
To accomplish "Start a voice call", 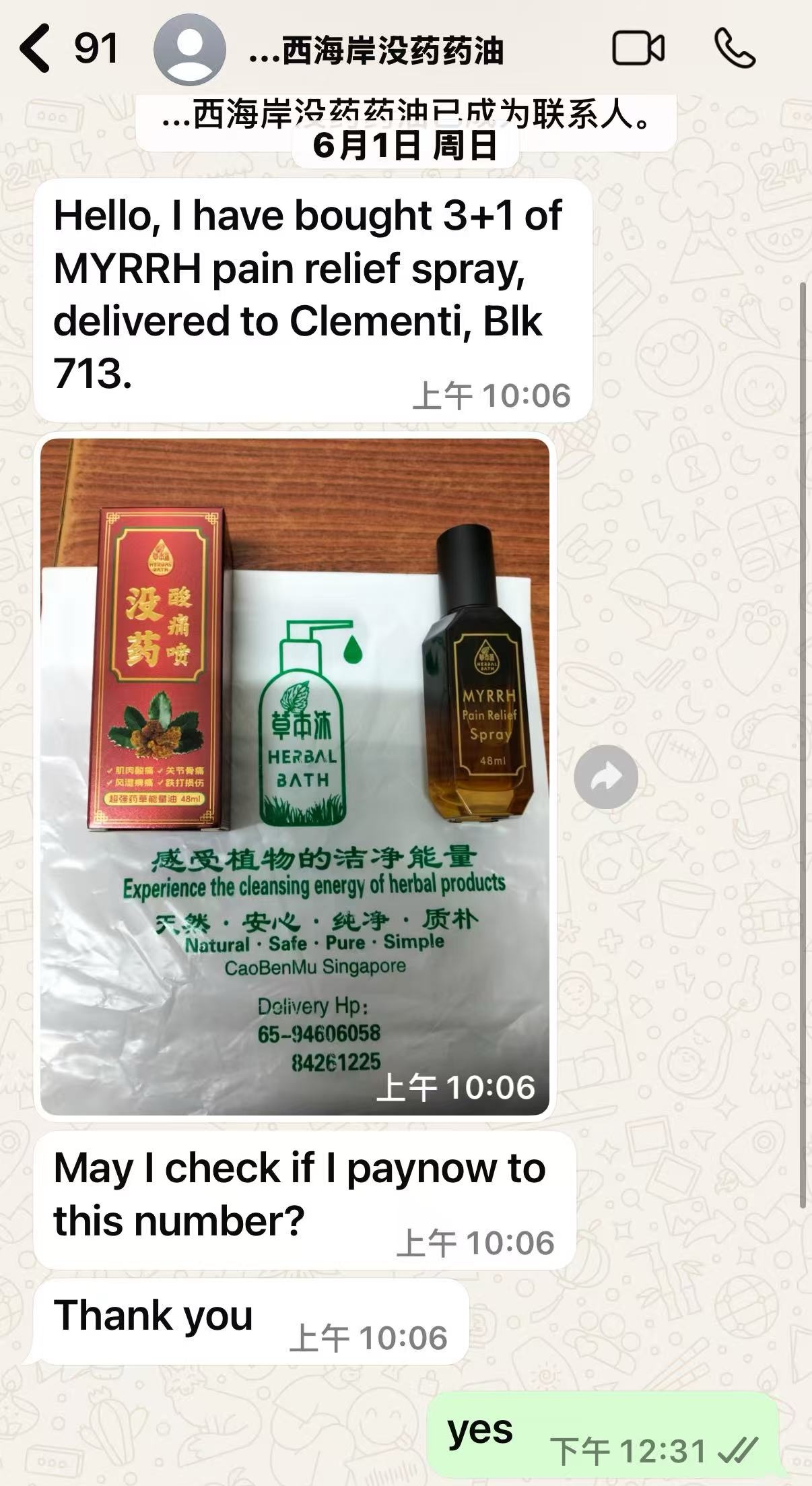I will 735,49.
